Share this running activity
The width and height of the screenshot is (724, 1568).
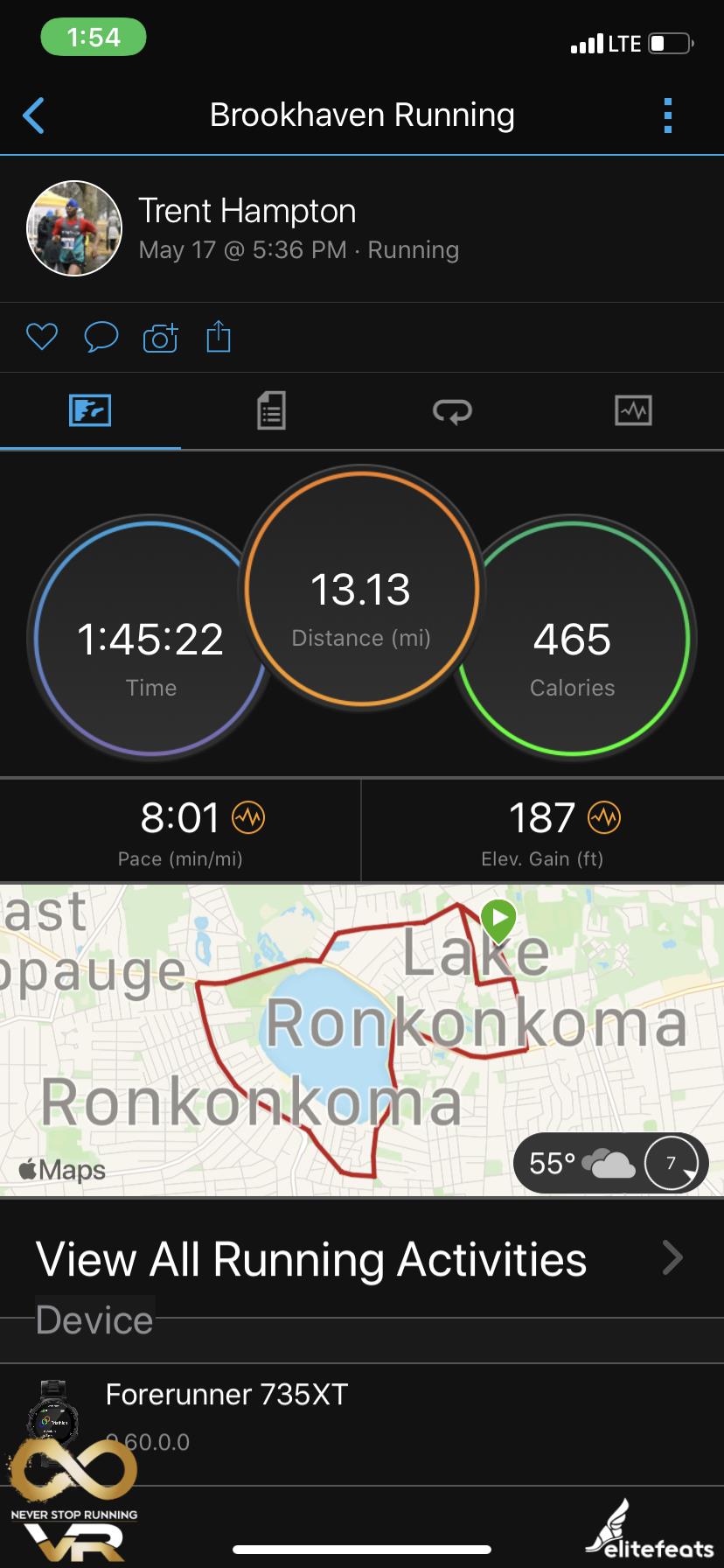coord(219,337)
